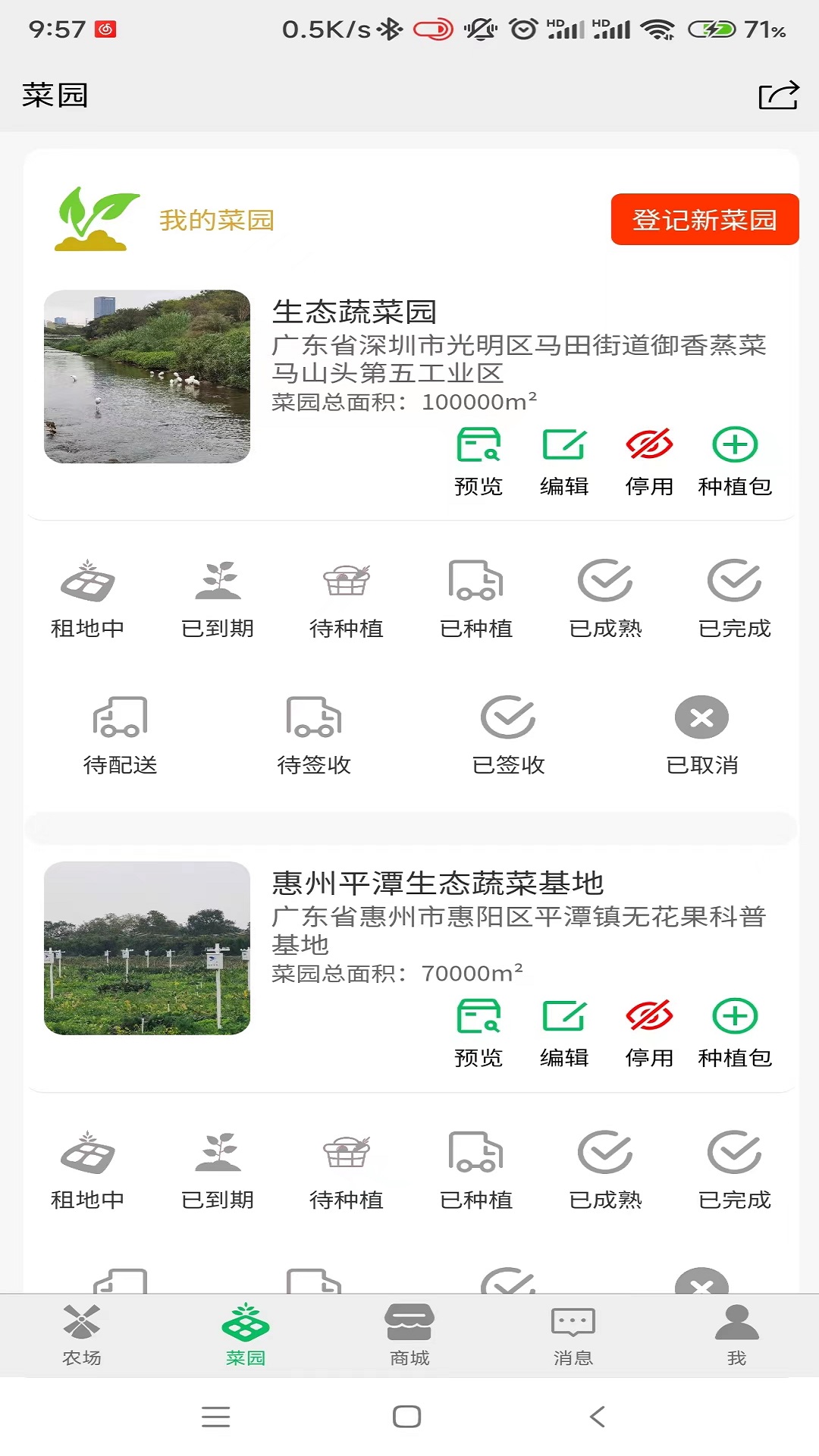Add a 种植包 to 生态蔬菜园
Viewport: 819px width, 1456px height.
[x=735, y=459]
